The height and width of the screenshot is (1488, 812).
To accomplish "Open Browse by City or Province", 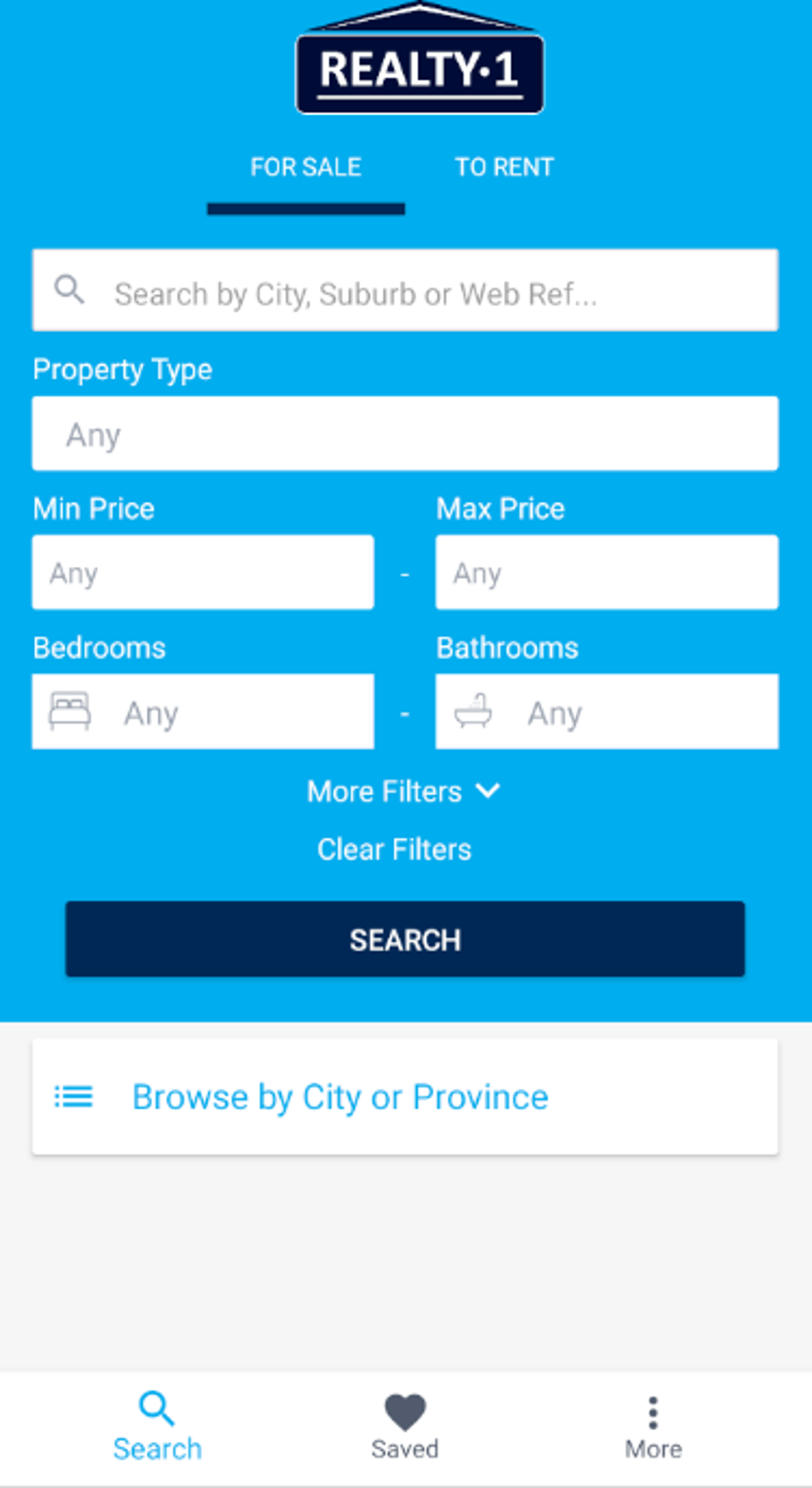I will click(405, 1097).
